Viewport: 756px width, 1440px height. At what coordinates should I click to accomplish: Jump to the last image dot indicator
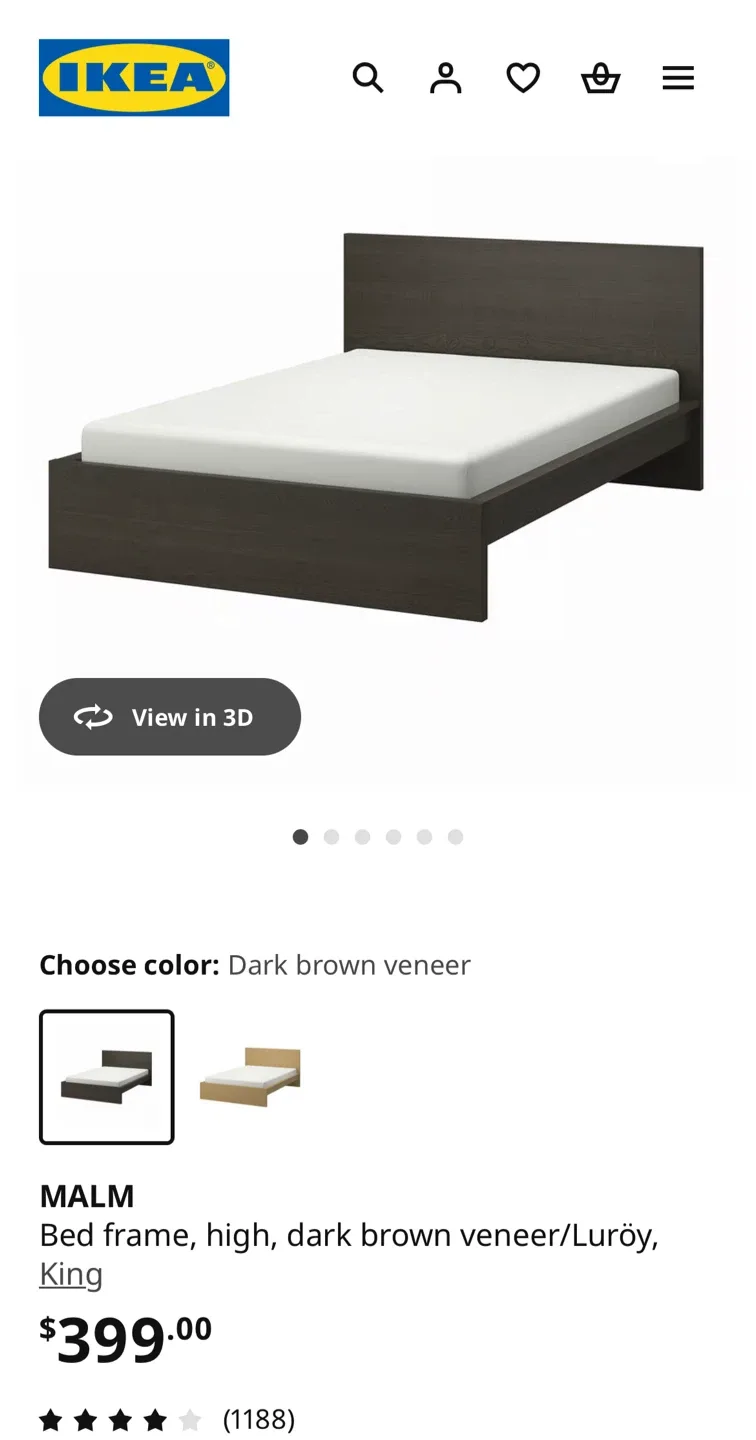pos(455,837)
